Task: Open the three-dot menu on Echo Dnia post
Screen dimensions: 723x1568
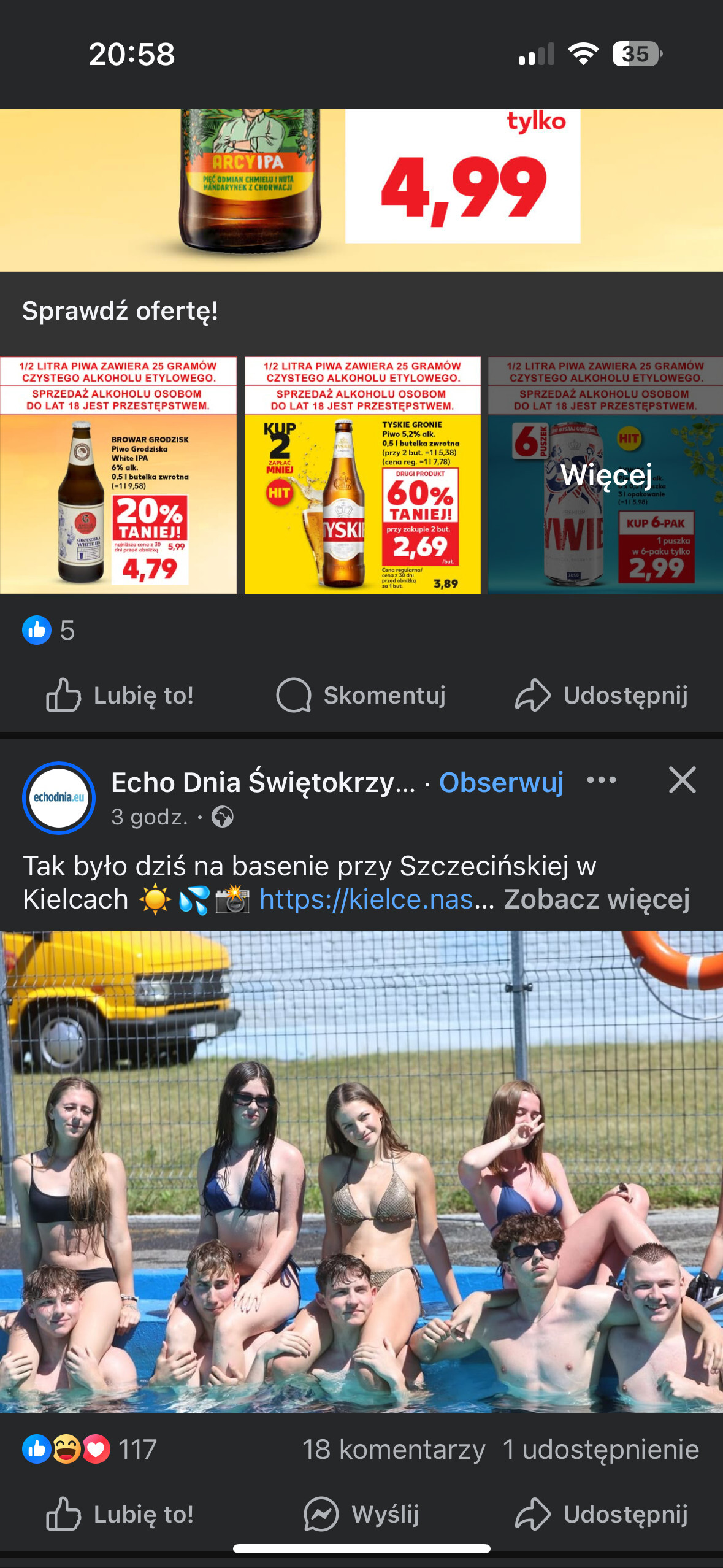Action: click(601, 780)
